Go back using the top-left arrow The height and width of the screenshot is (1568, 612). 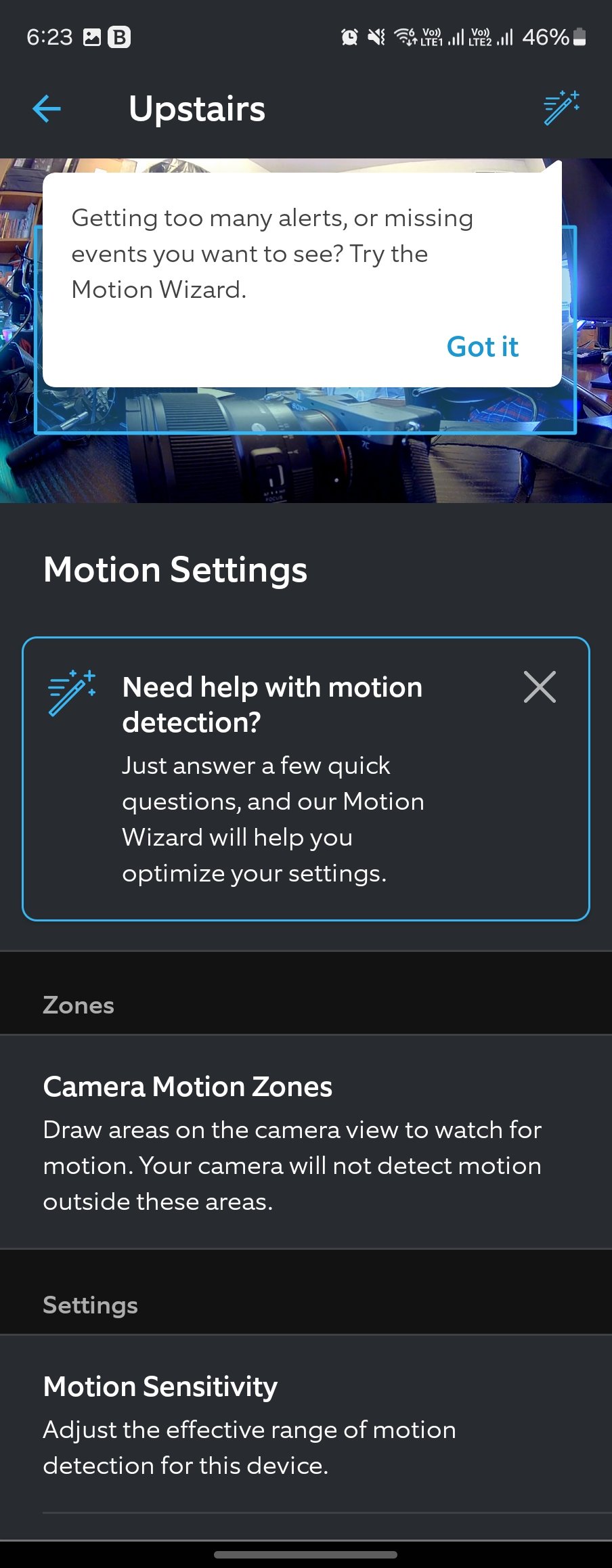[47, 108]
